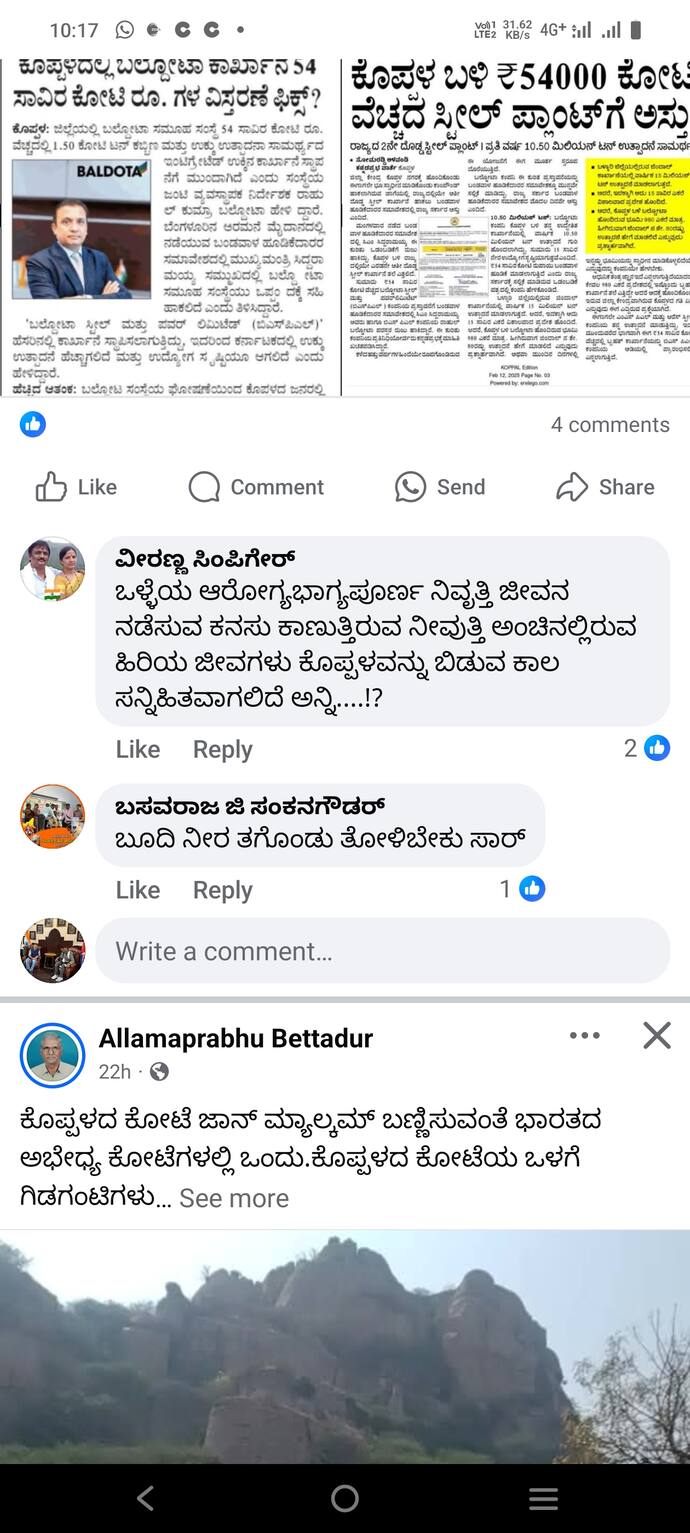Open the Koppal fort photo
The width and height of the screenshot is (690, 1533).
[345, 1346]
